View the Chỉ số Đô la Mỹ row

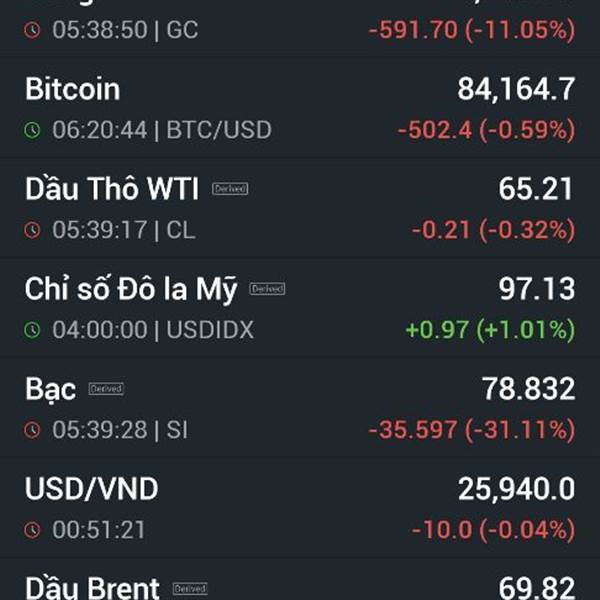pos(300,307)
